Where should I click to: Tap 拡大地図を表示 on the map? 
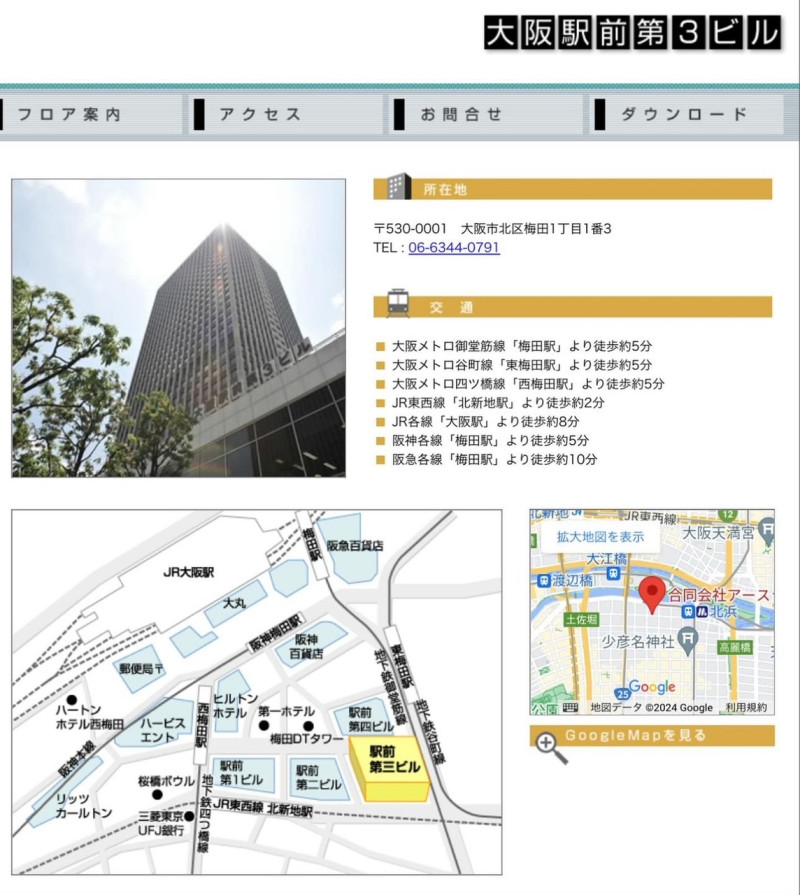(600, 537)
